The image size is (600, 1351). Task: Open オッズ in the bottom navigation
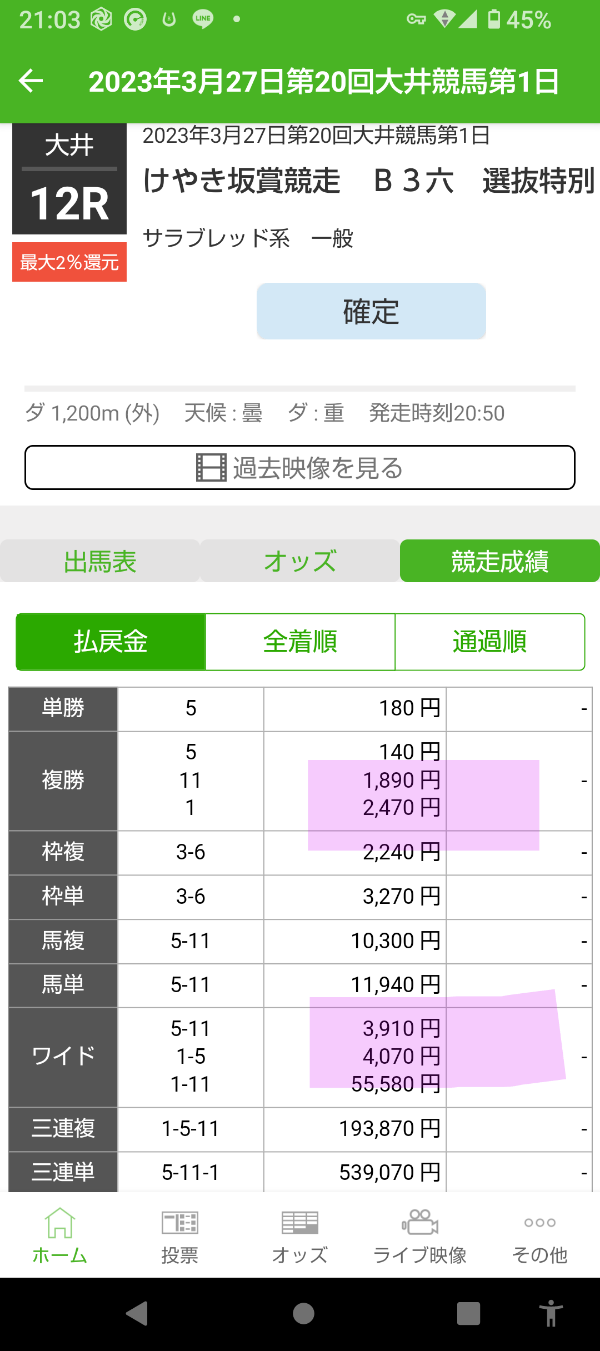point(300,1236)
